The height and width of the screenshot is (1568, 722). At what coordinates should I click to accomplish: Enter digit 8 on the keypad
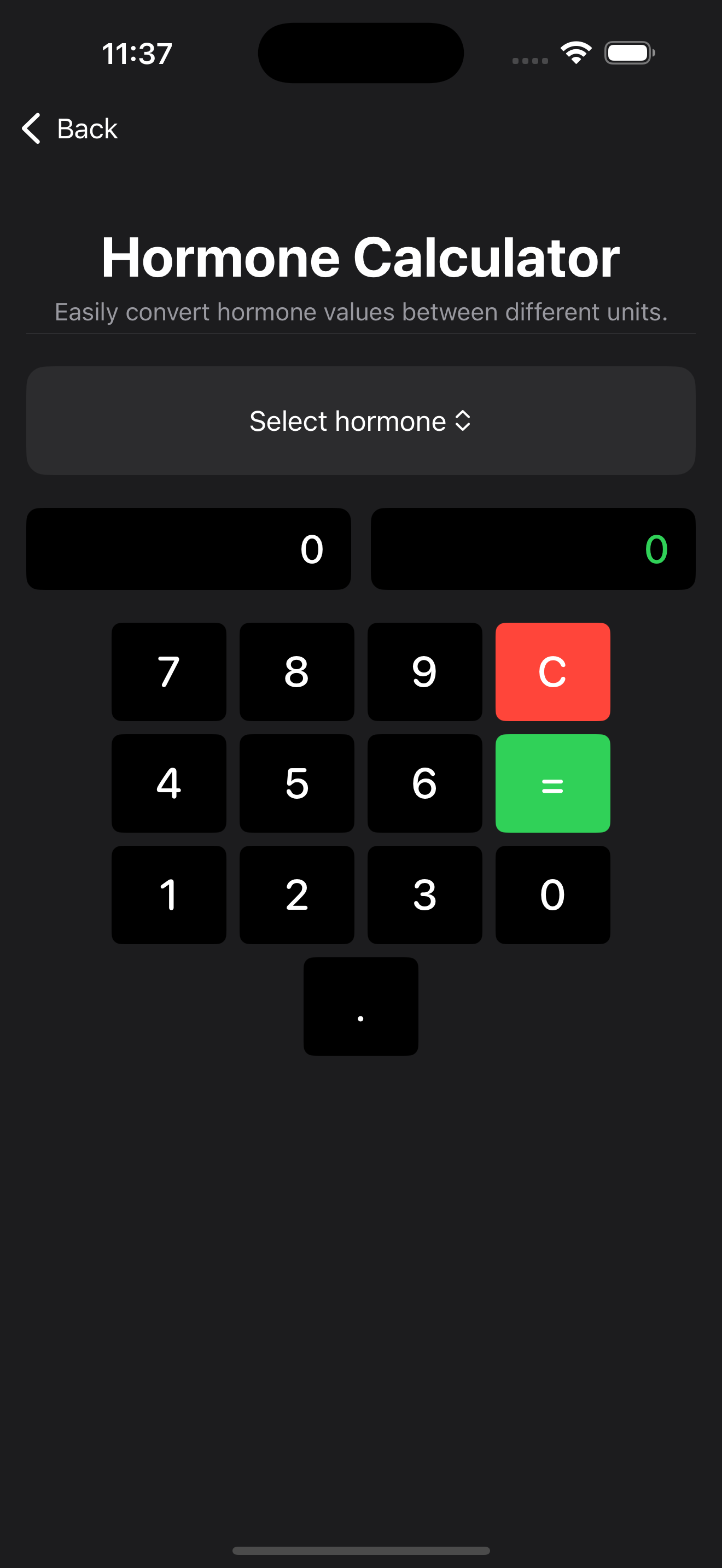[296, 671]
